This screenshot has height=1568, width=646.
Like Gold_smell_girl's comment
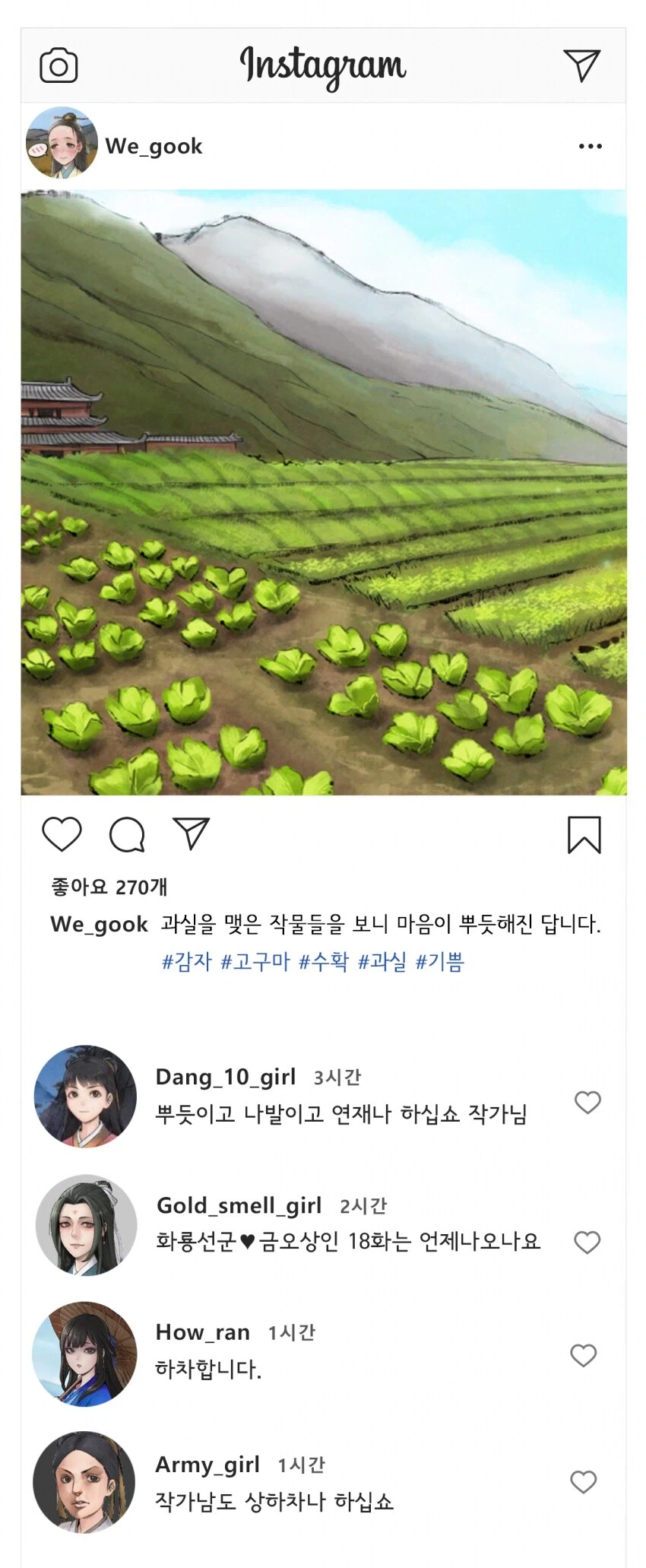588,1241
